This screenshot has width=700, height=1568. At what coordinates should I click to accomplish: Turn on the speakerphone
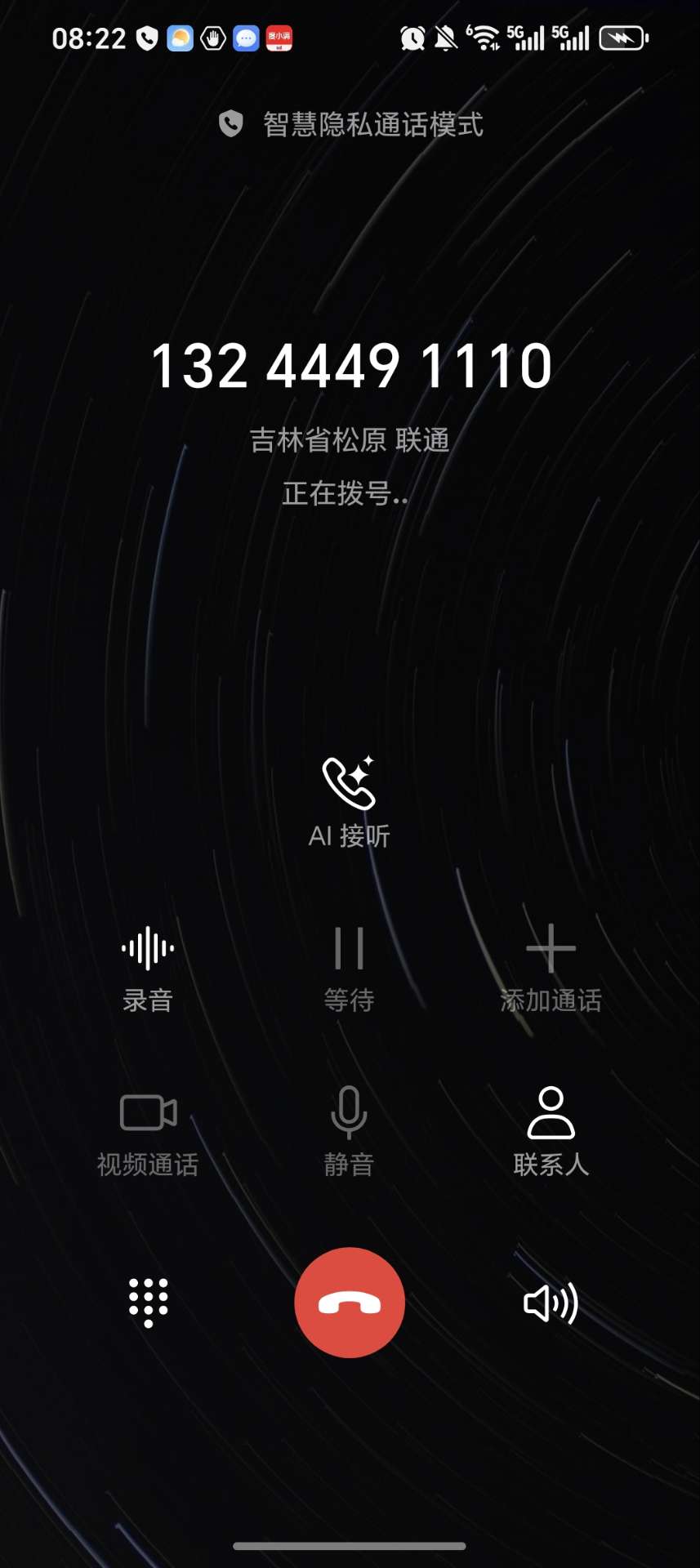(x=551, y=1303)
